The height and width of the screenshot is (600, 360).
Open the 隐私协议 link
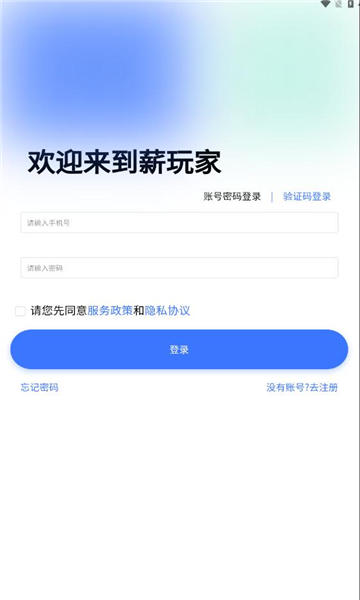point(167,310)
